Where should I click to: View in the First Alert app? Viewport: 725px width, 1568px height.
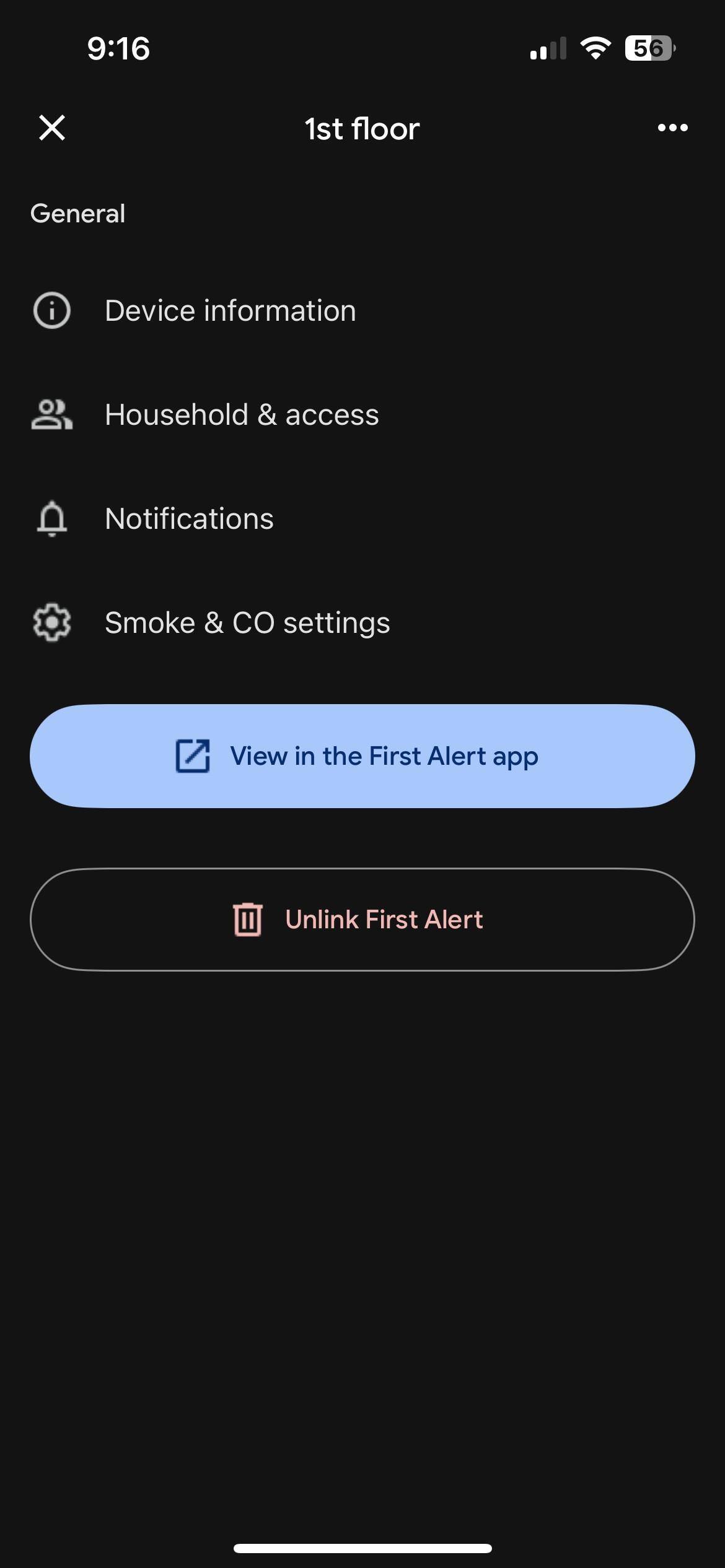click(362, 756)
